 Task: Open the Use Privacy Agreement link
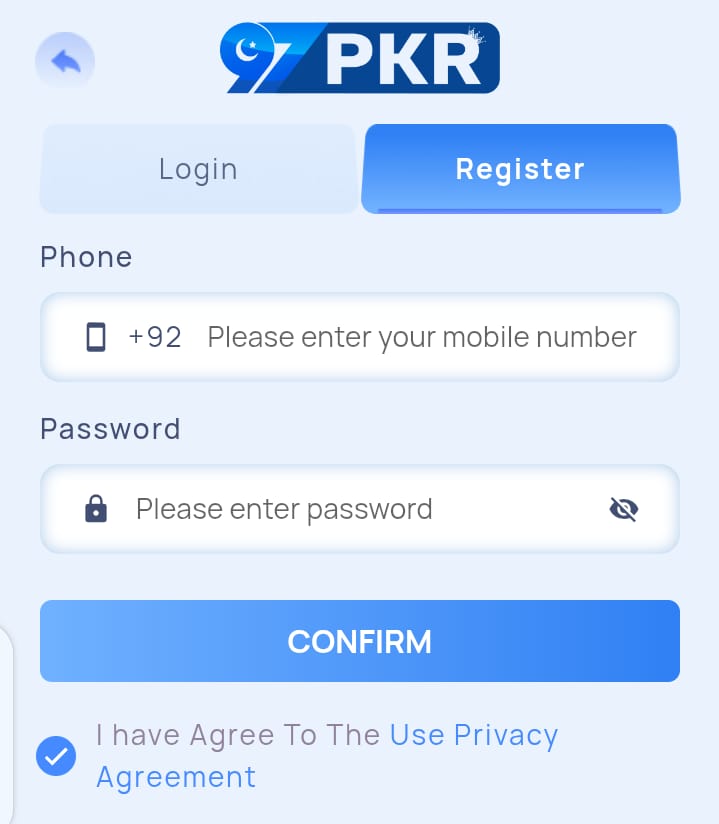tap(473, 736)
